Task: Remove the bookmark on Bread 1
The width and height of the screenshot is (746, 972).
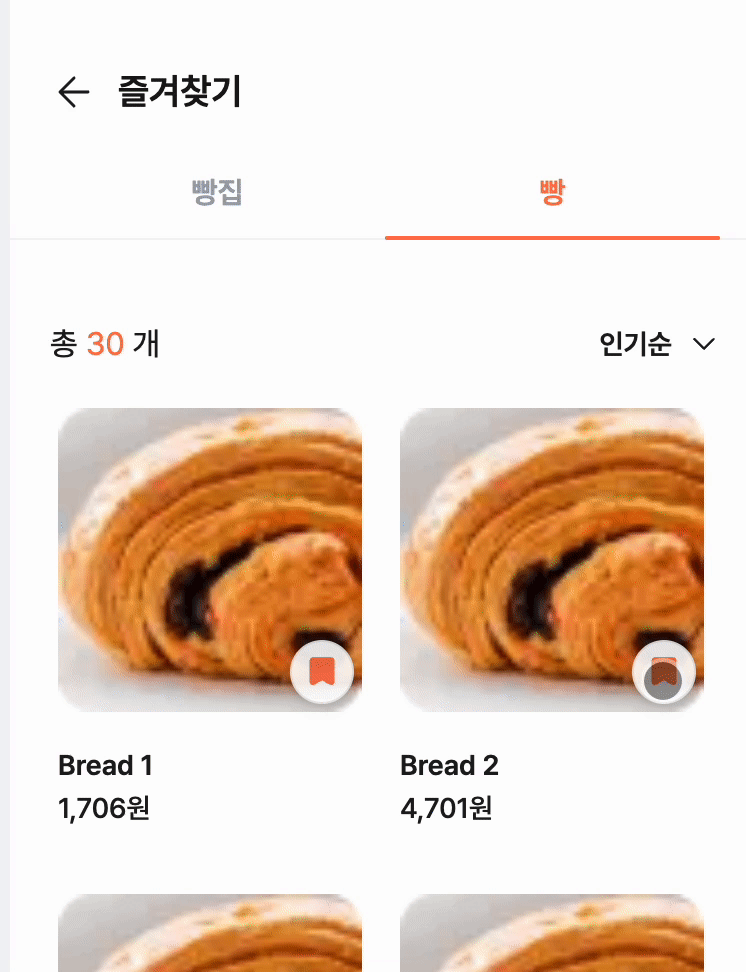Action: tap(322, 672)
